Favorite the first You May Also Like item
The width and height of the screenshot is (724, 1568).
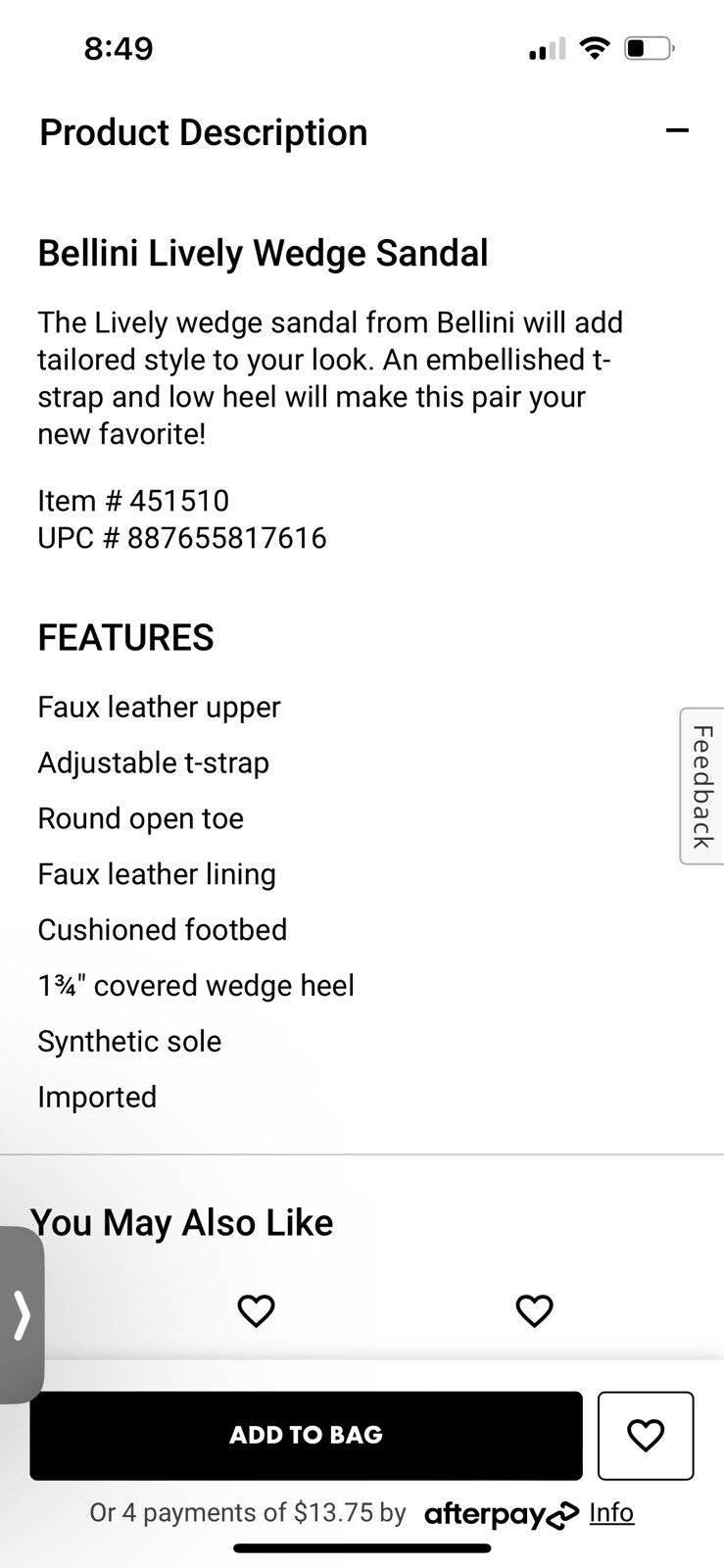coord(257,1310)
